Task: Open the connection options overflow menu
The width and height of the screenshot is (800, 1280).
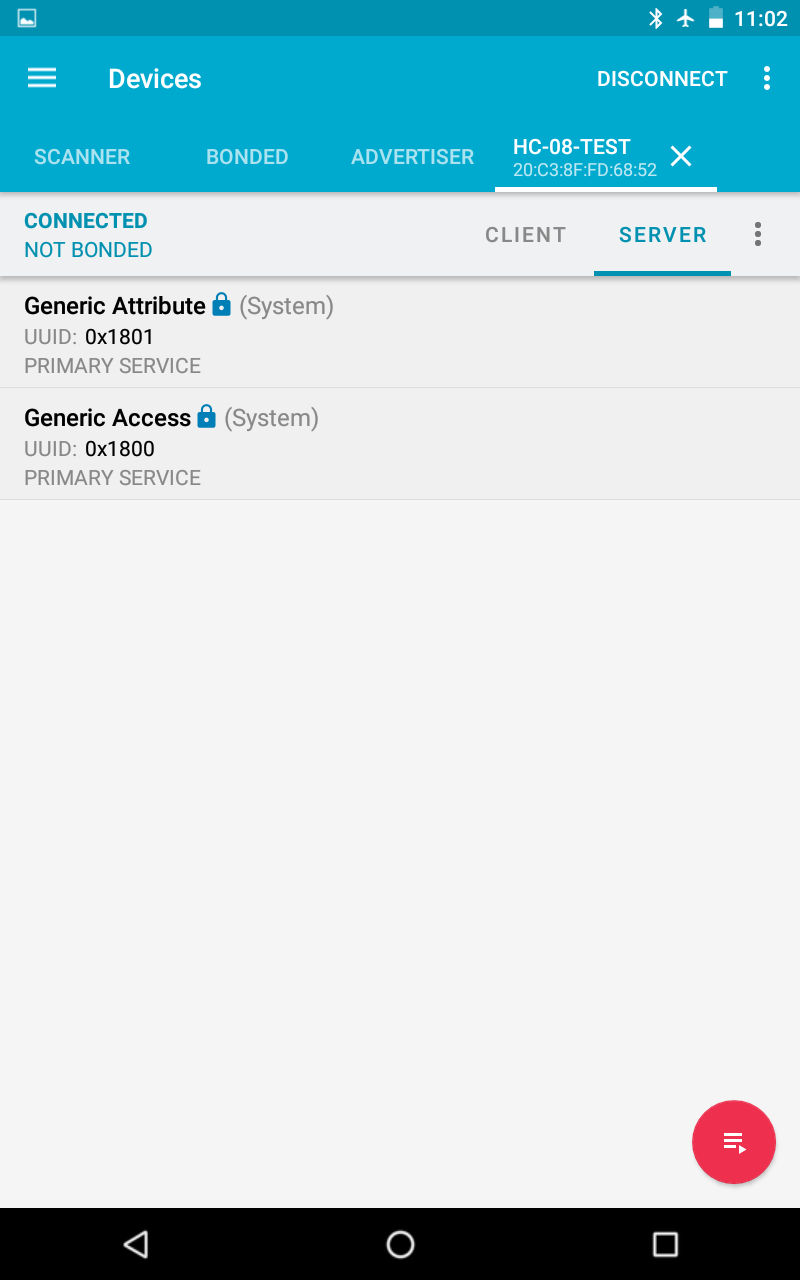Action: (x=758, y=234)
